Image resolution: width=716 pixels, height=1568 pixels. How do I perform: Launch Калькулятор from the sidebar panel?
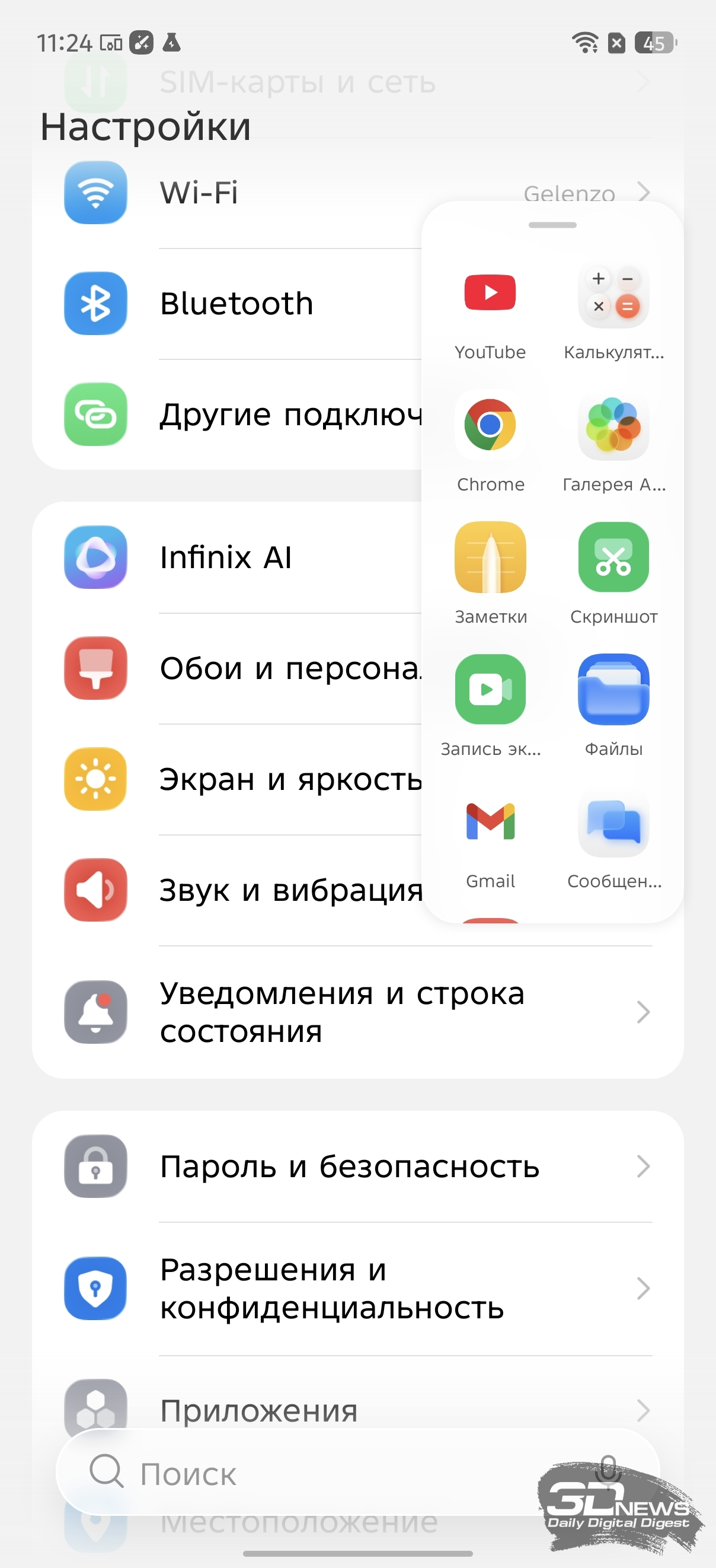613,294
